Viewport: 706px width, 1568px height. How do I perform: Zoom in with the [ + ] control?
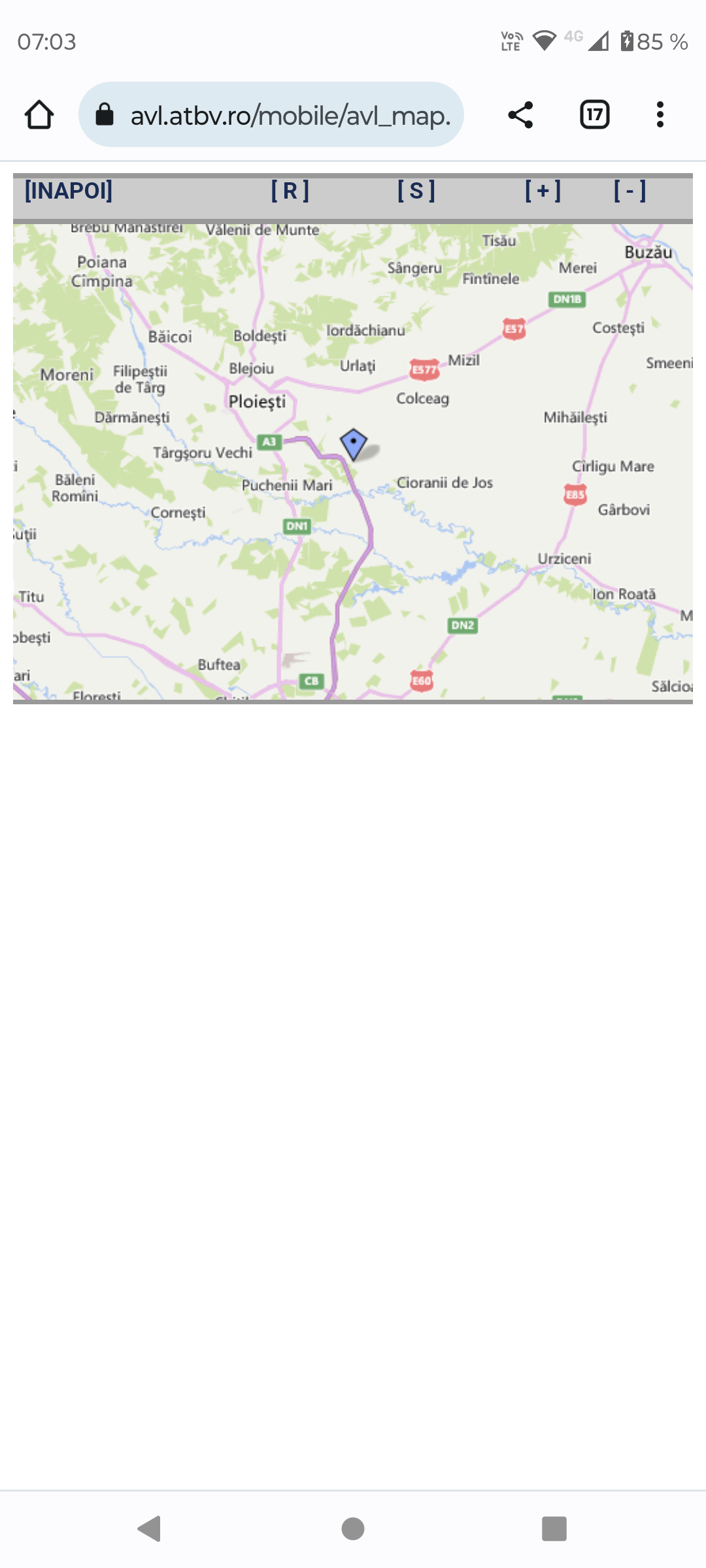click(x=543, y=191)
